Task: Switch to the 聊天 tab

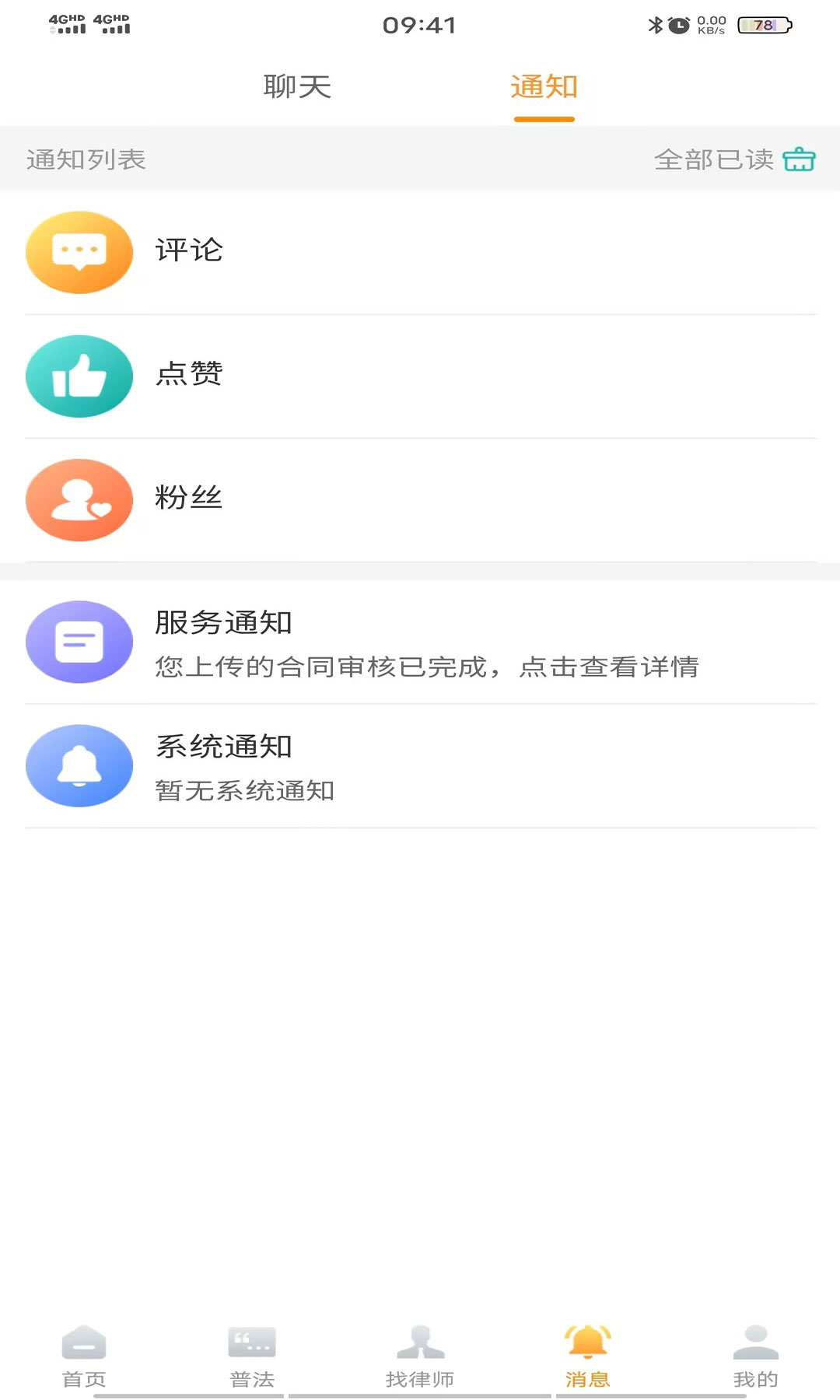Action: (297, 86)
